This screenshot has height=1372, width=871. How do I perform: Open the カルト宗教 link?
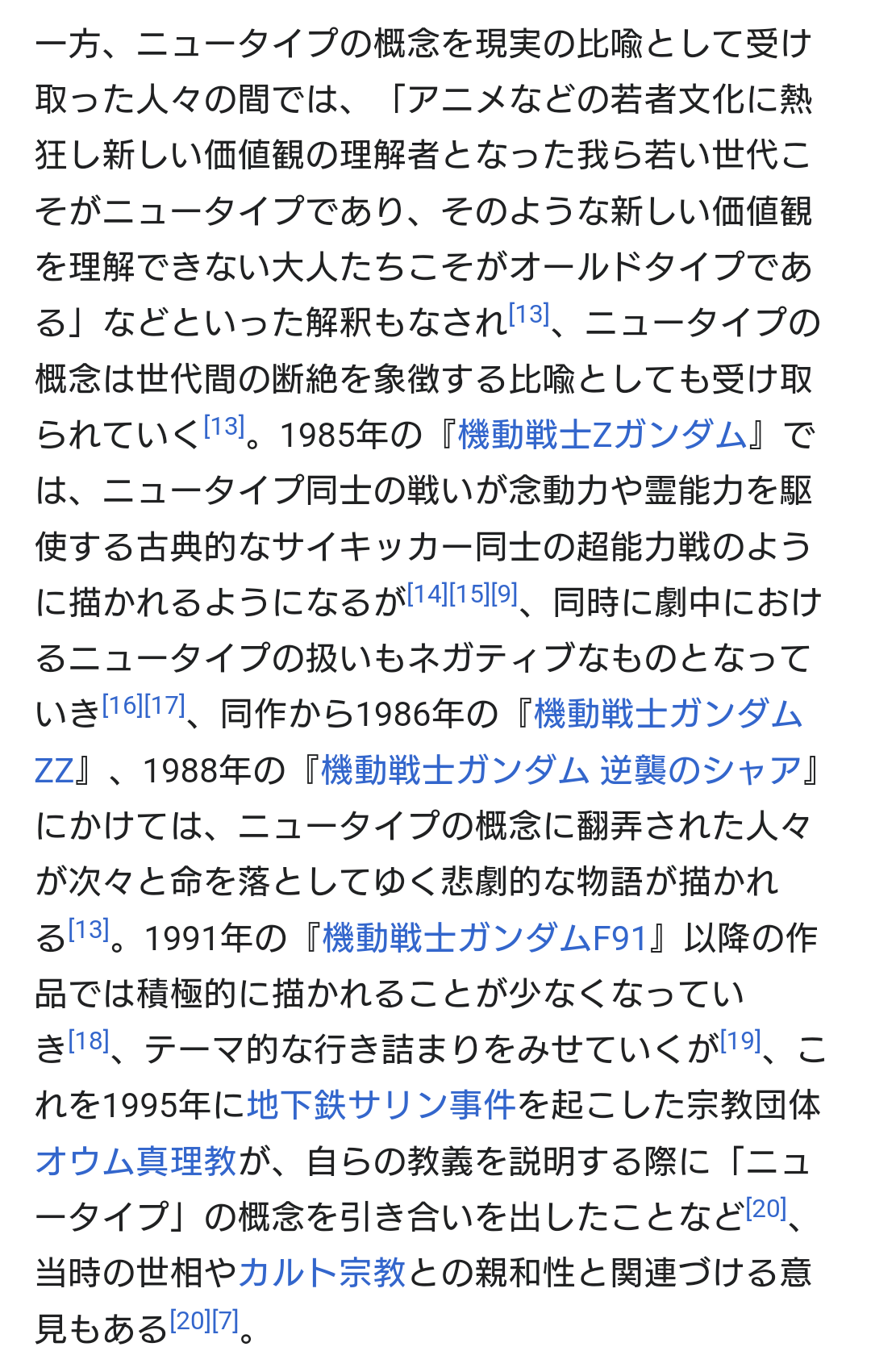[322, 1274]
